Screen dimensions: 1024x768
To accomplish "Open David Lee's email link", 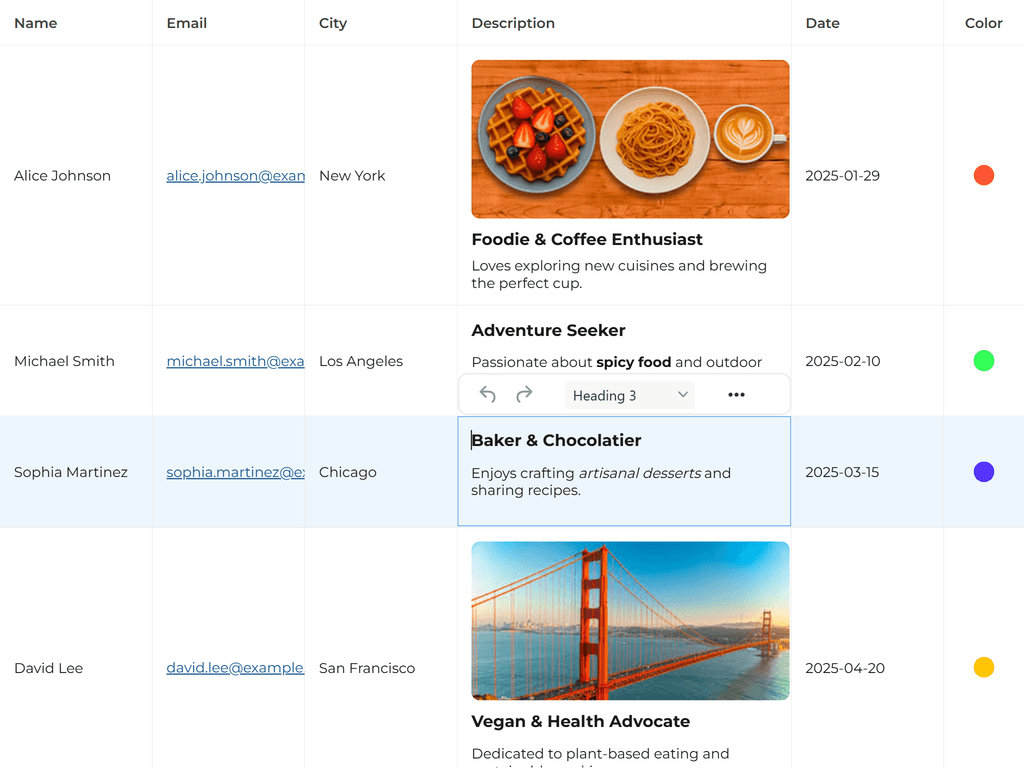I will click(x=235, y=668).
